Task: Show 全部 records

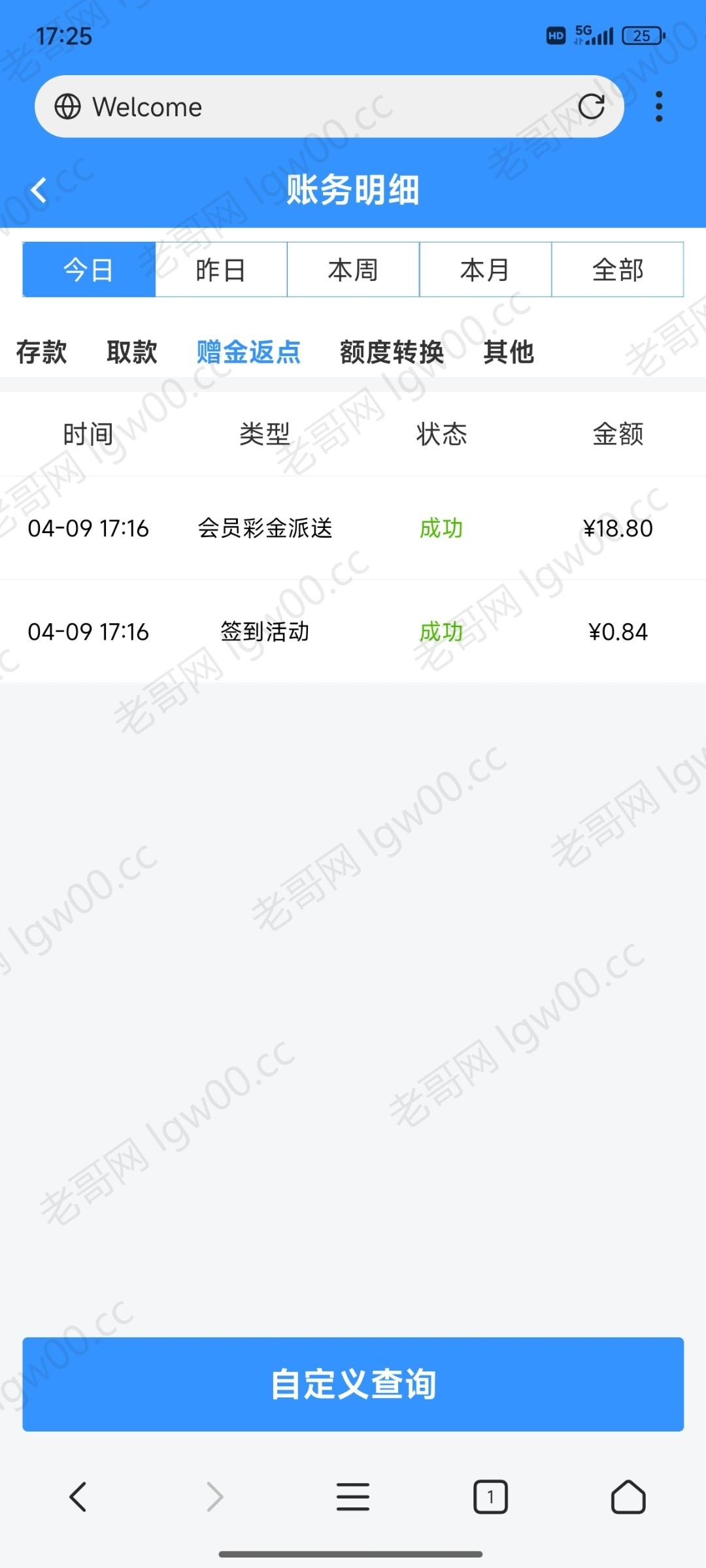Action: click(x=618, y=270)
